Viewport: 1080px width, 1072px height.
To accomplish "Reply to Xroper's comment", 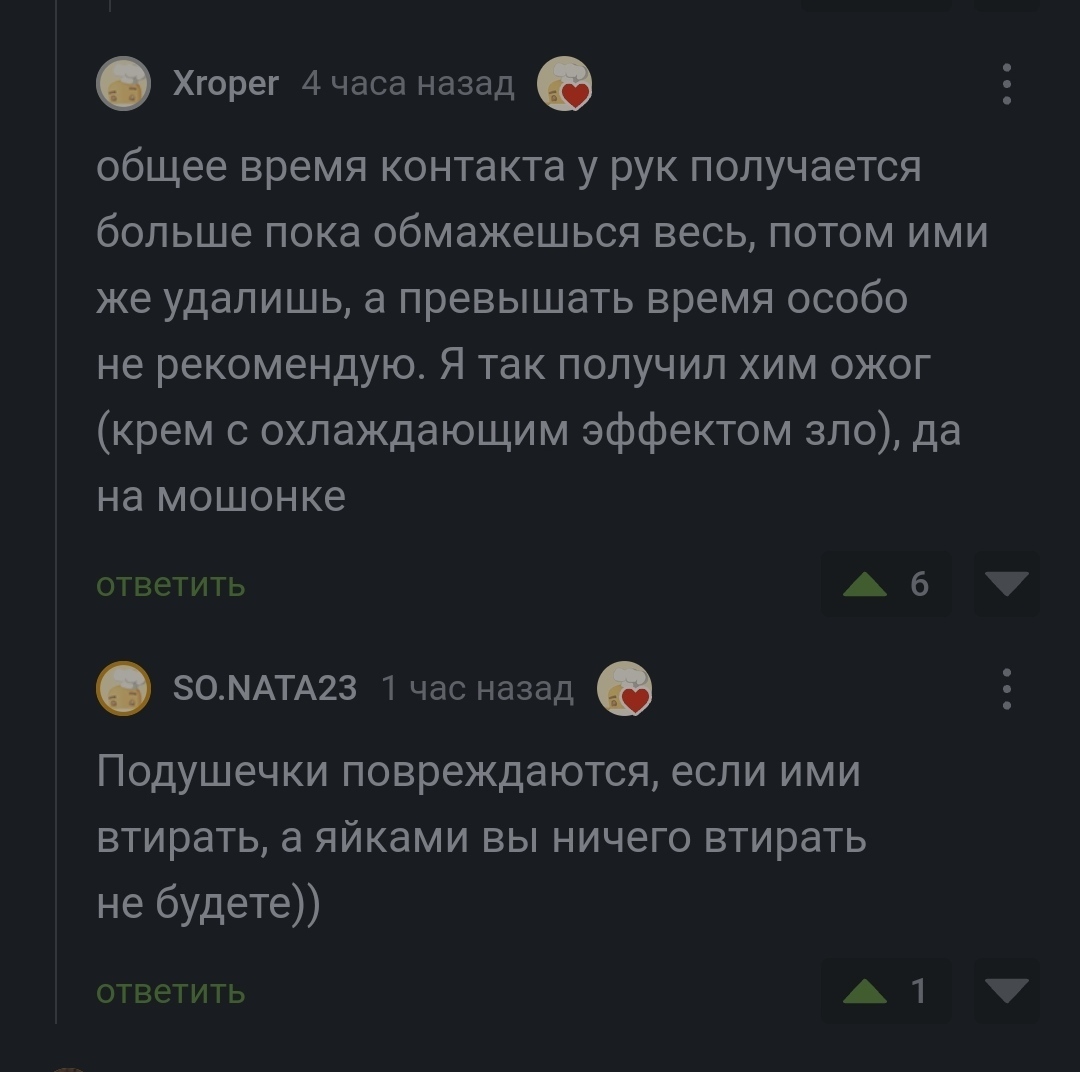I will 171,584.
